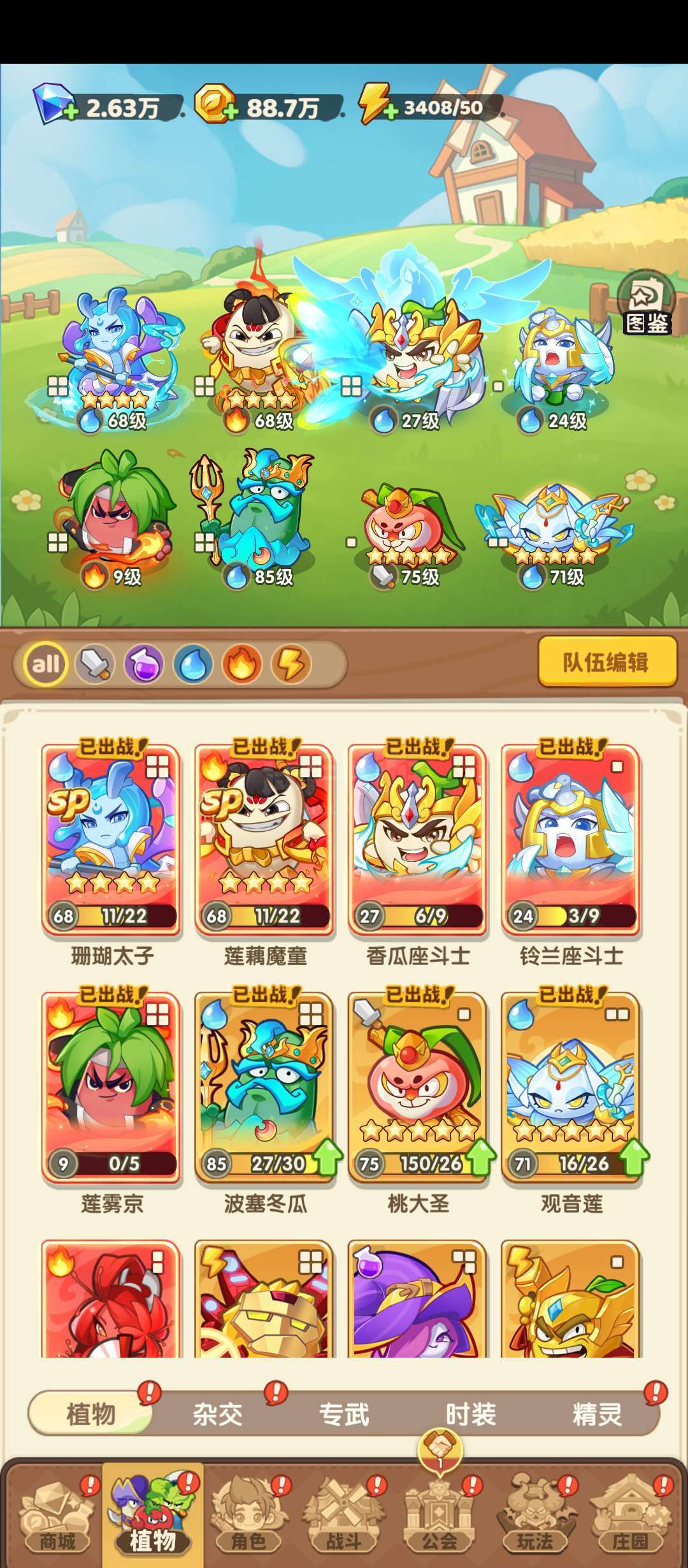This screenshot has height=1568, width=688.
Task: View the 香瓜座斗士 card details
Action: (418, 838)
